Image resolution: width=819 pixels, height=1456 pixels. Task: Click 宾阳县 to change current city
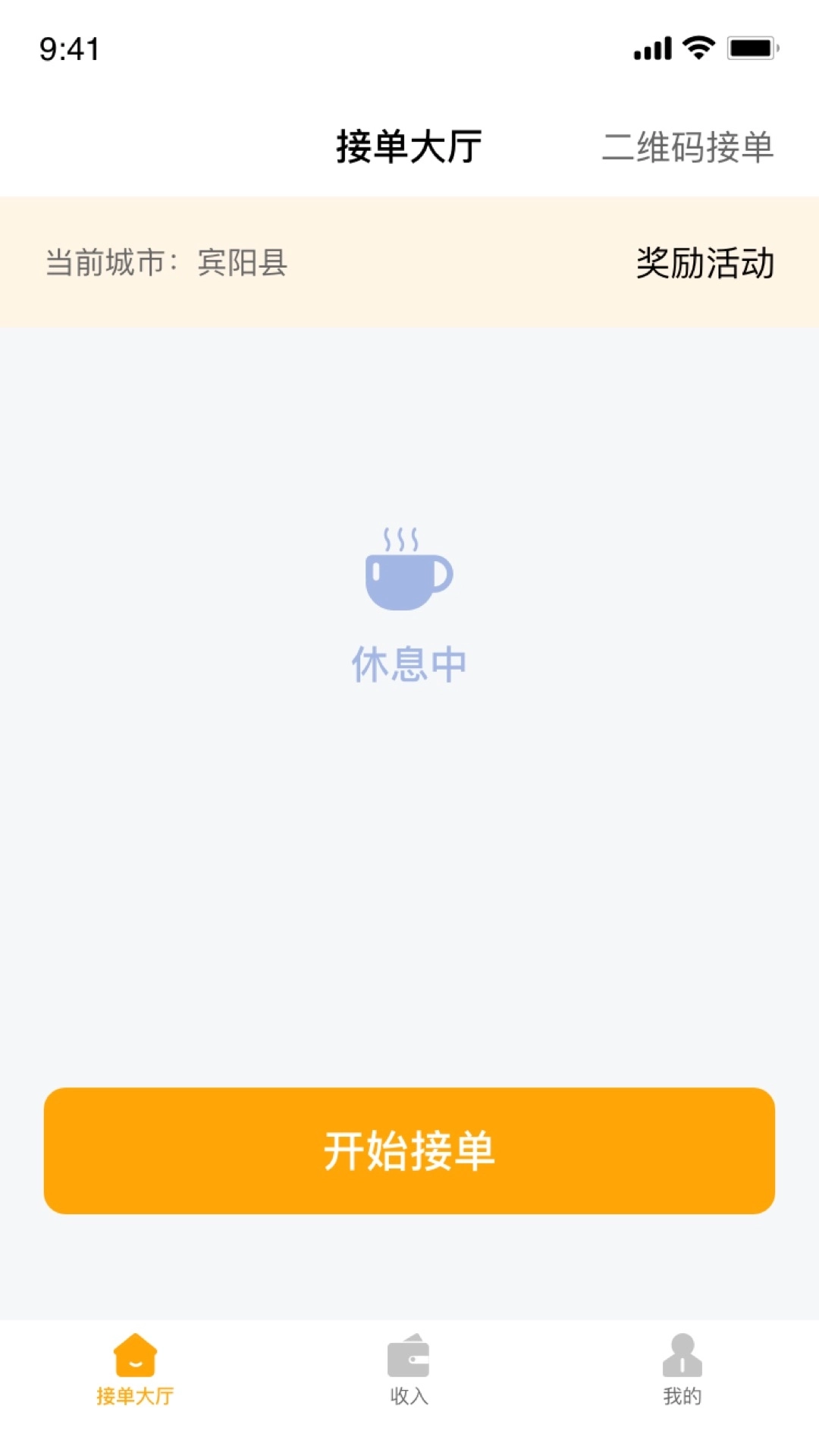[241, 264]
